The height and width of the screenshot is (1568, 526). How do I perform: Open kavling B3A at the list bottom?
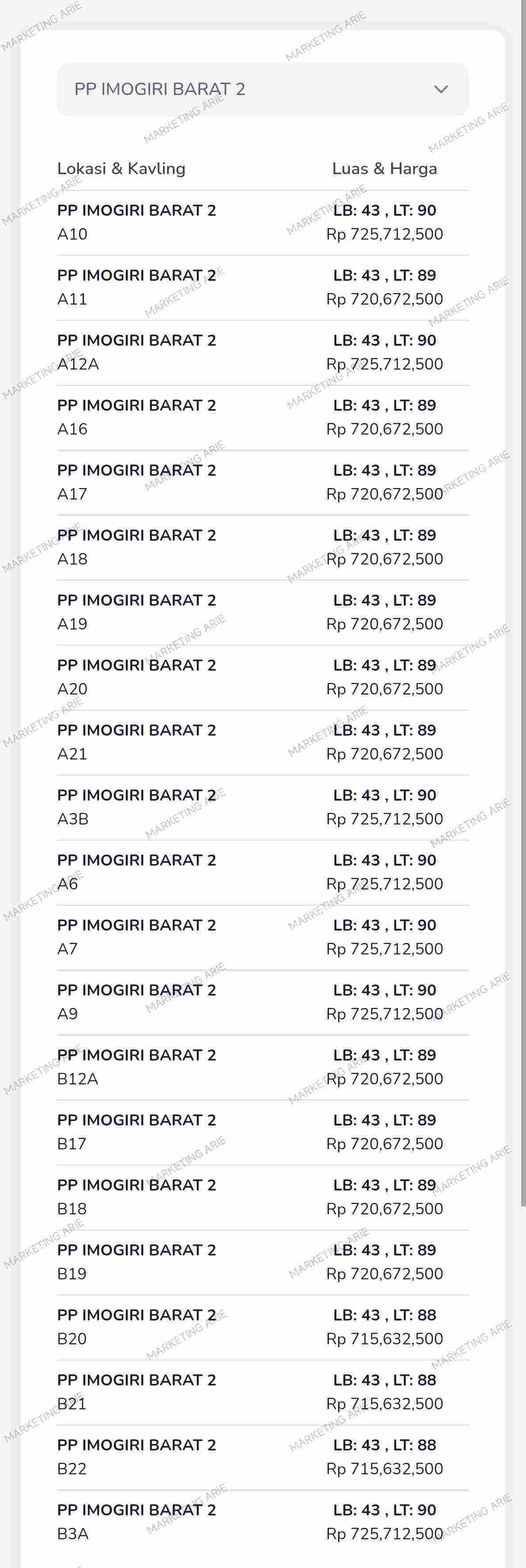(262, 1521)
